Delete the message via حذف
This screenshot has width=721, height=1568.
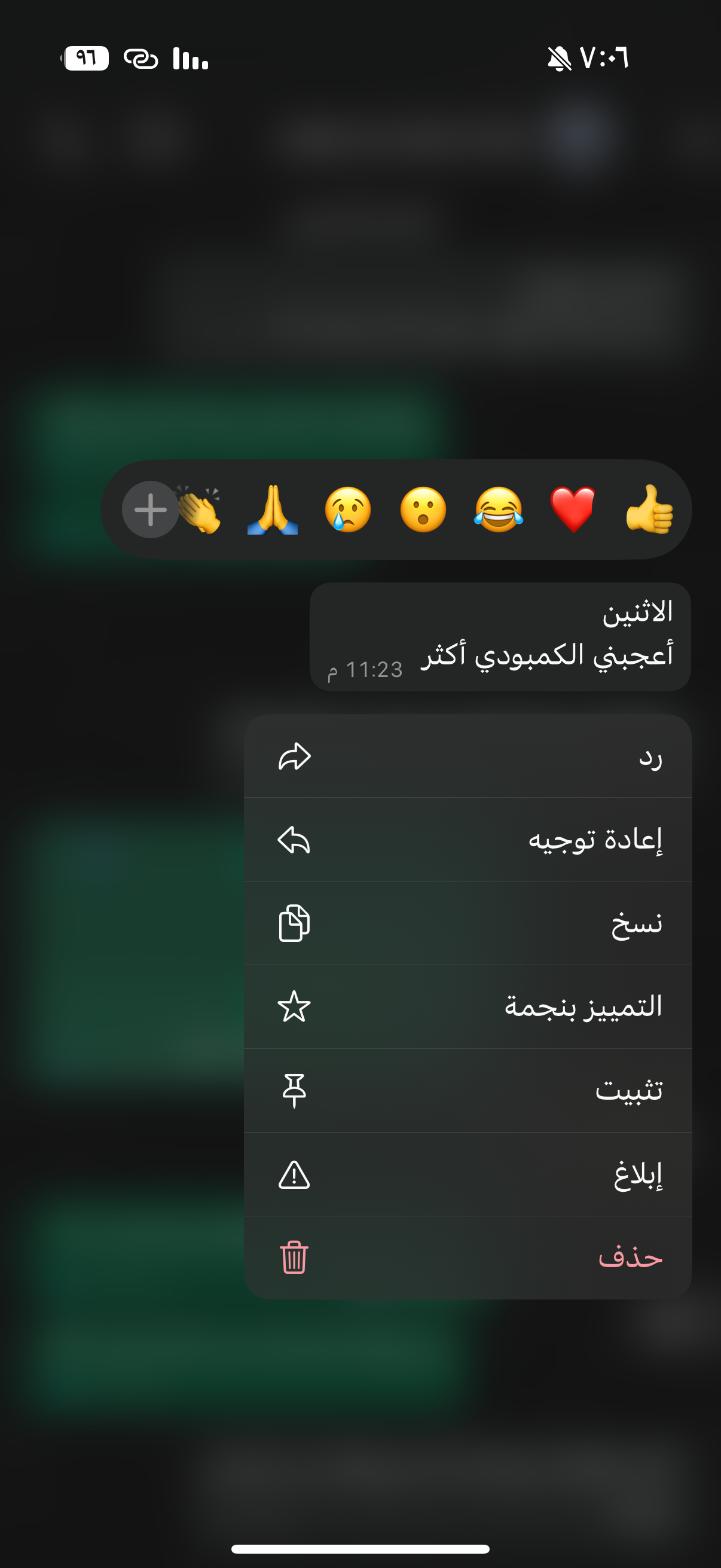(468, 1258)
